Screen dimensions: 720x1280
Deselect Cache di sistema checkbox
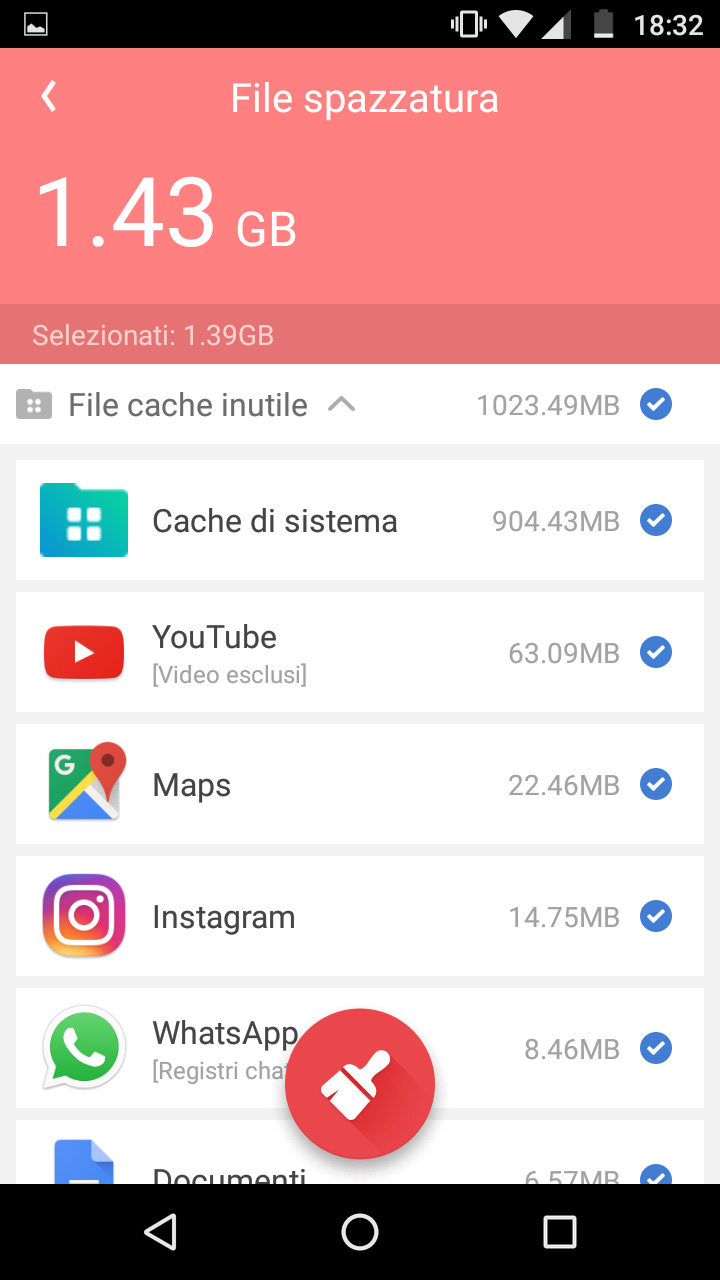click(656, 520)
